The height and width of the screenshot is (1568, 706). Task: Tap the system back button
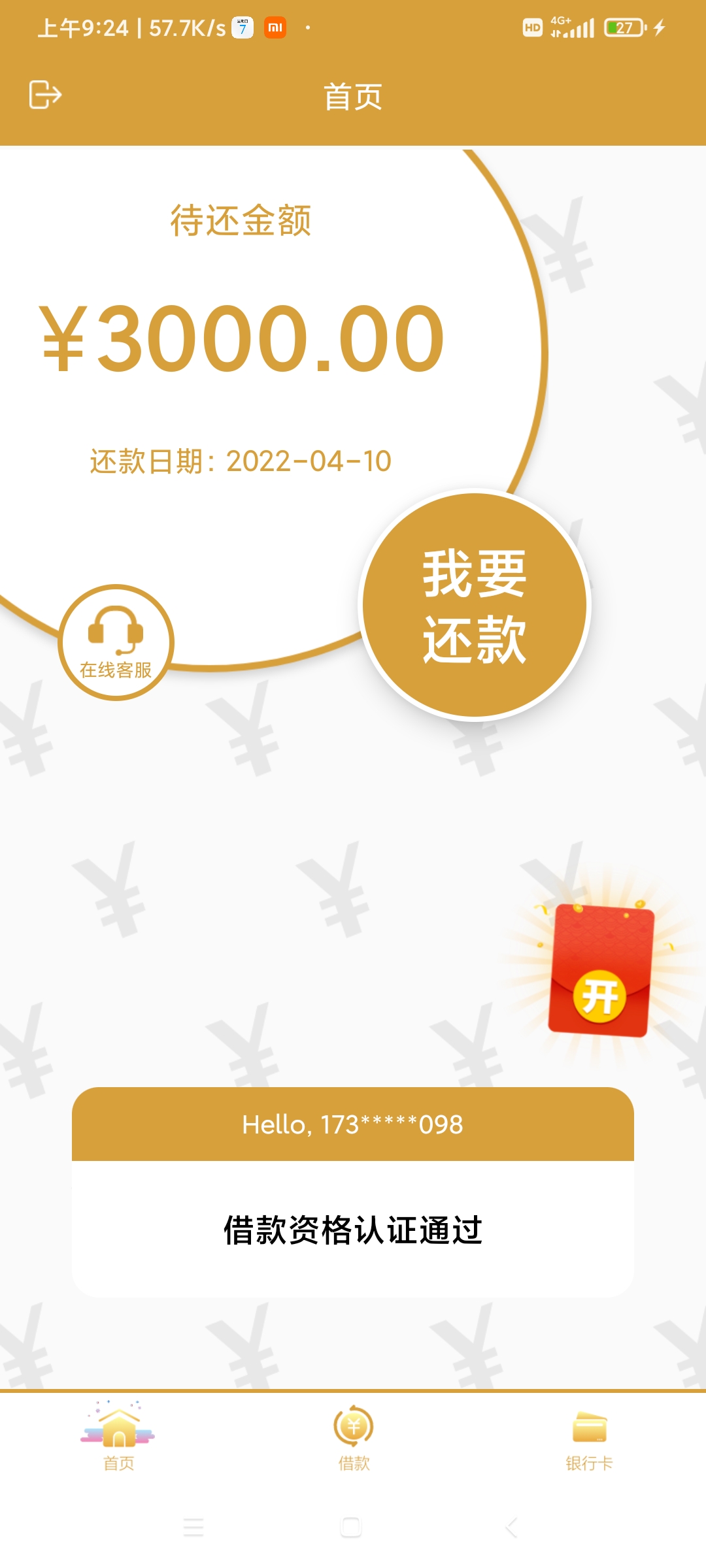(x=511, y=1527)
